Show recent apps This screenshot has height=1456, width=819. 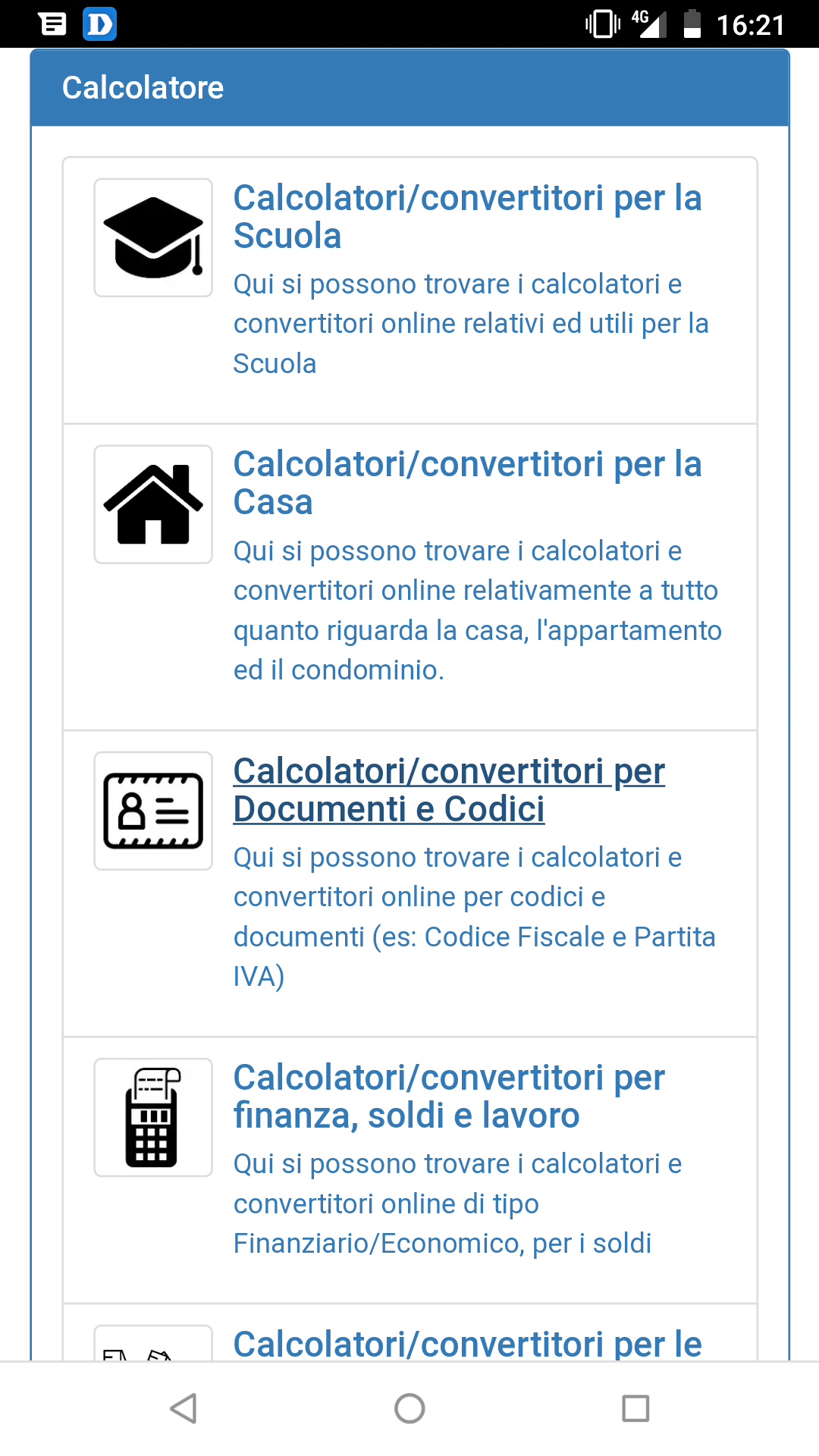point(635,1408)
